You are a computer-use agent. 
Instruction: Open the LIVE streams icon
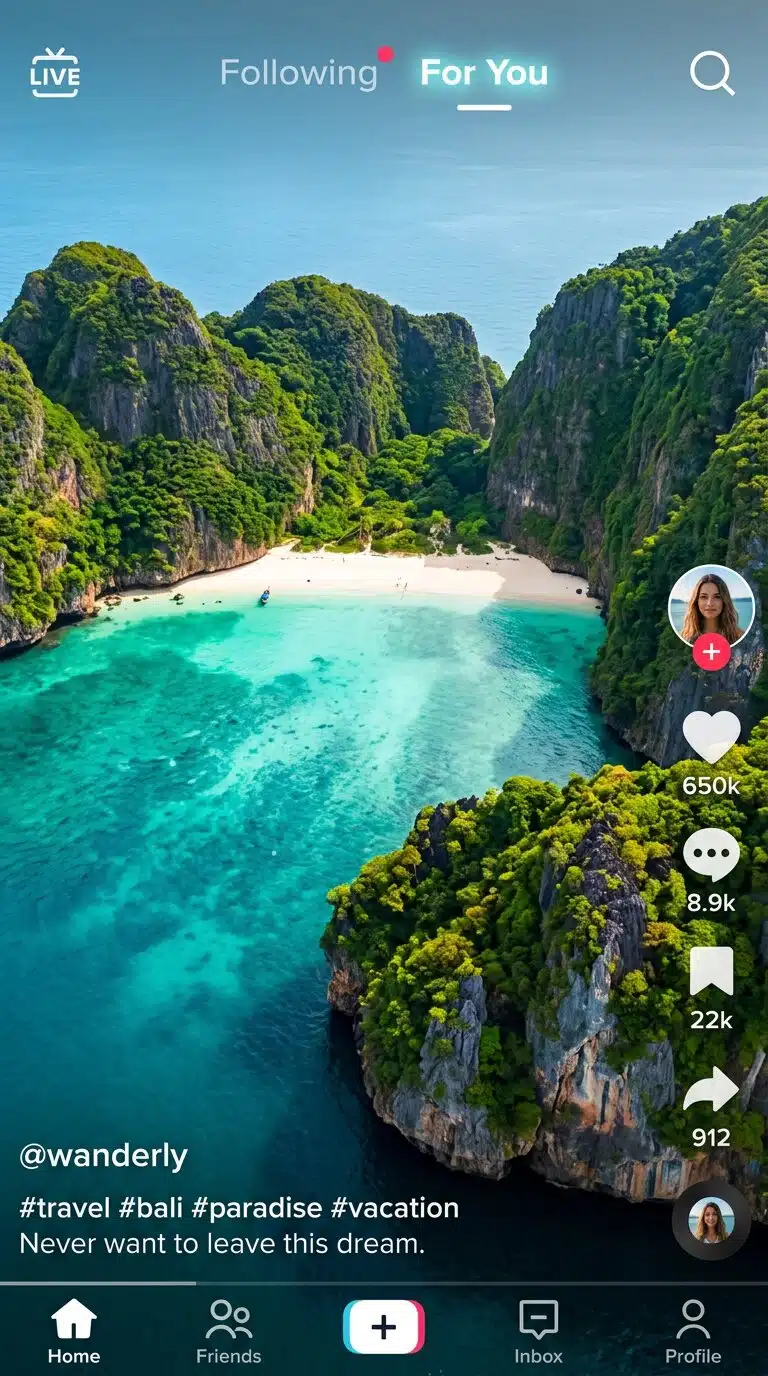pos(55,73)
